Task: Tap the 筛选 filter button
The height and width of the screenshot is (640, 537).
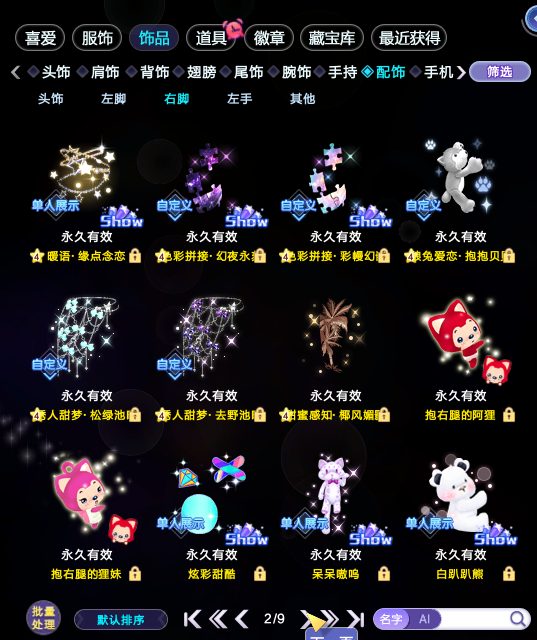Action: tap(499, 72)
